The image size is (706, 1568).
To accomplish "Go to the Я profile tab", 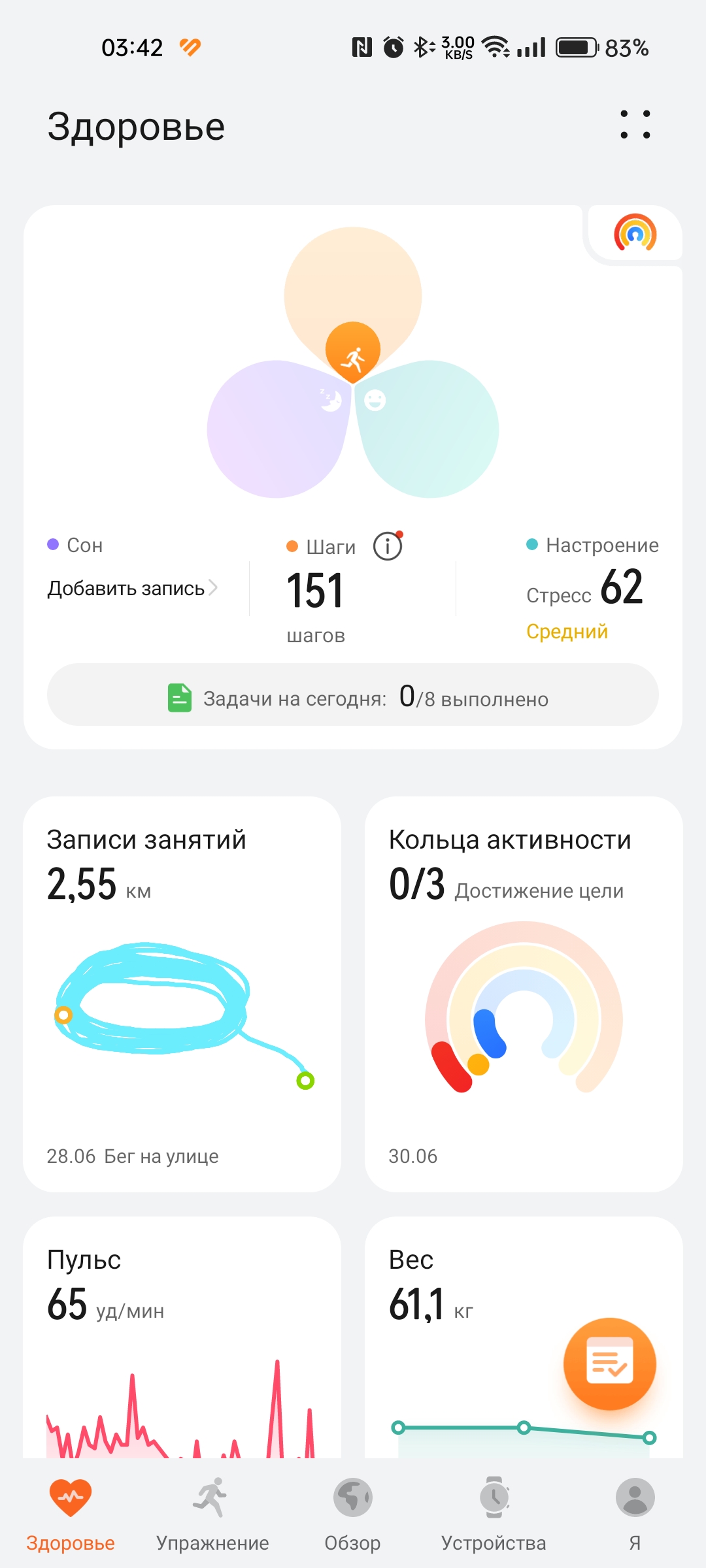I will (x=635, y=1514).
